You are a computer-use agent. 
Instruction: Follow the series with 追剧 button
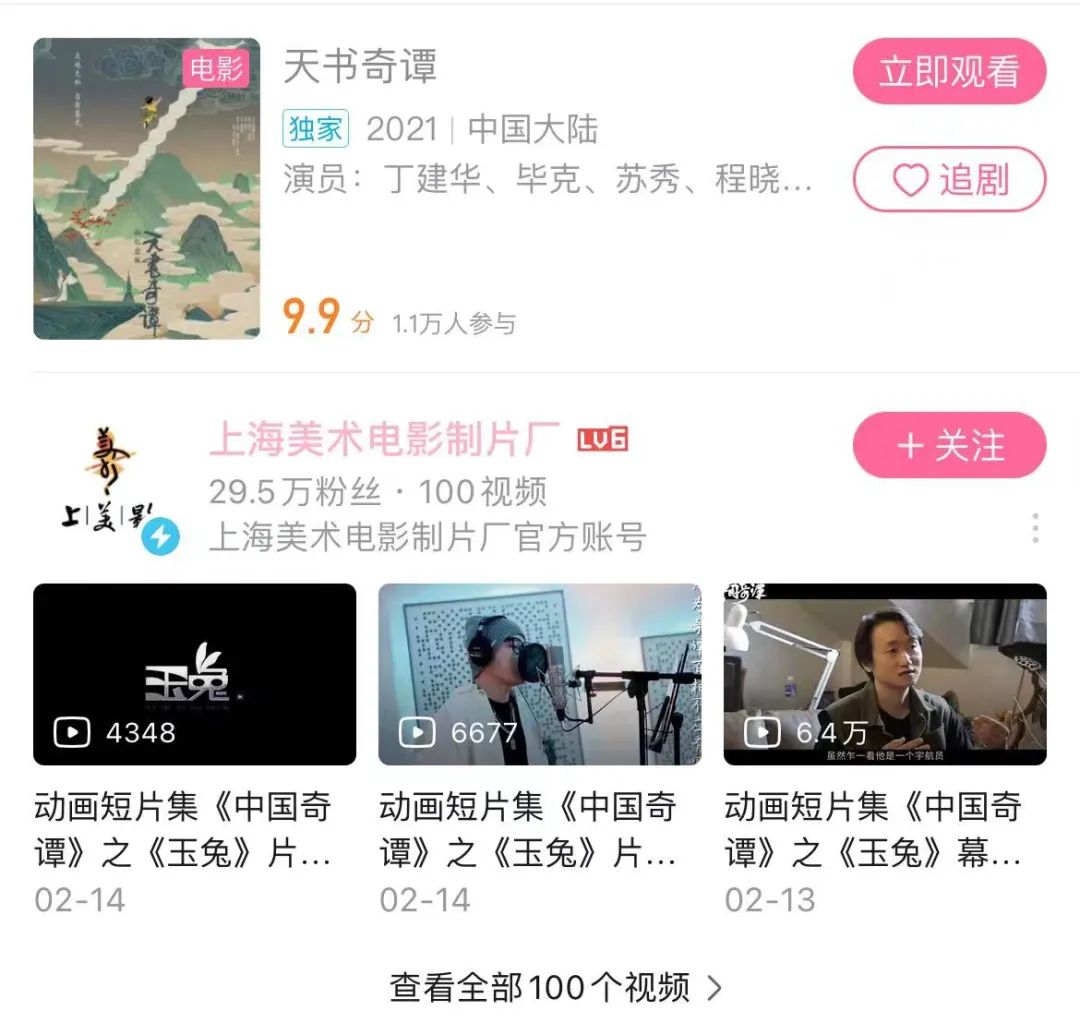coord(949,180)
